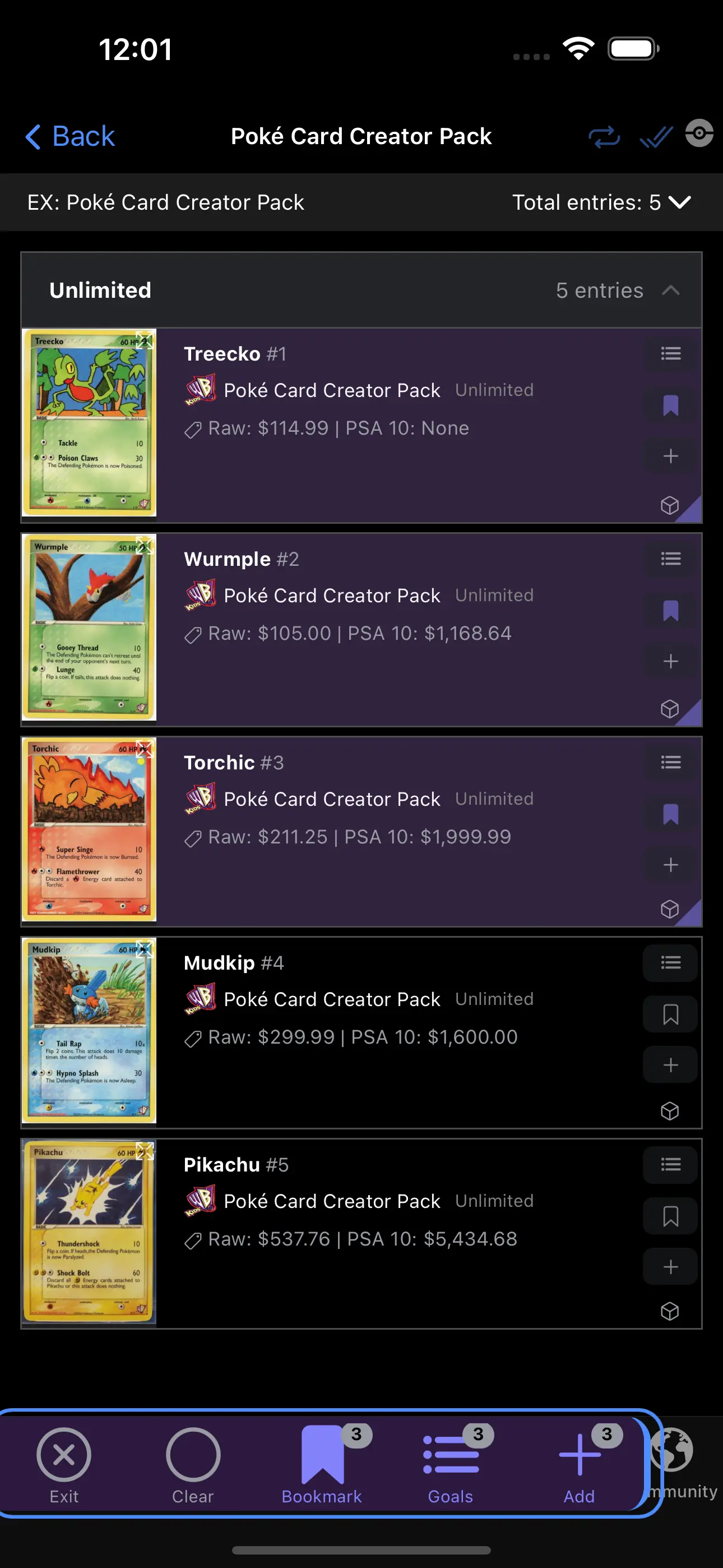
Task: Switch to the Bookmark tab at the bottom
Action: click(x=321, y=1461)
